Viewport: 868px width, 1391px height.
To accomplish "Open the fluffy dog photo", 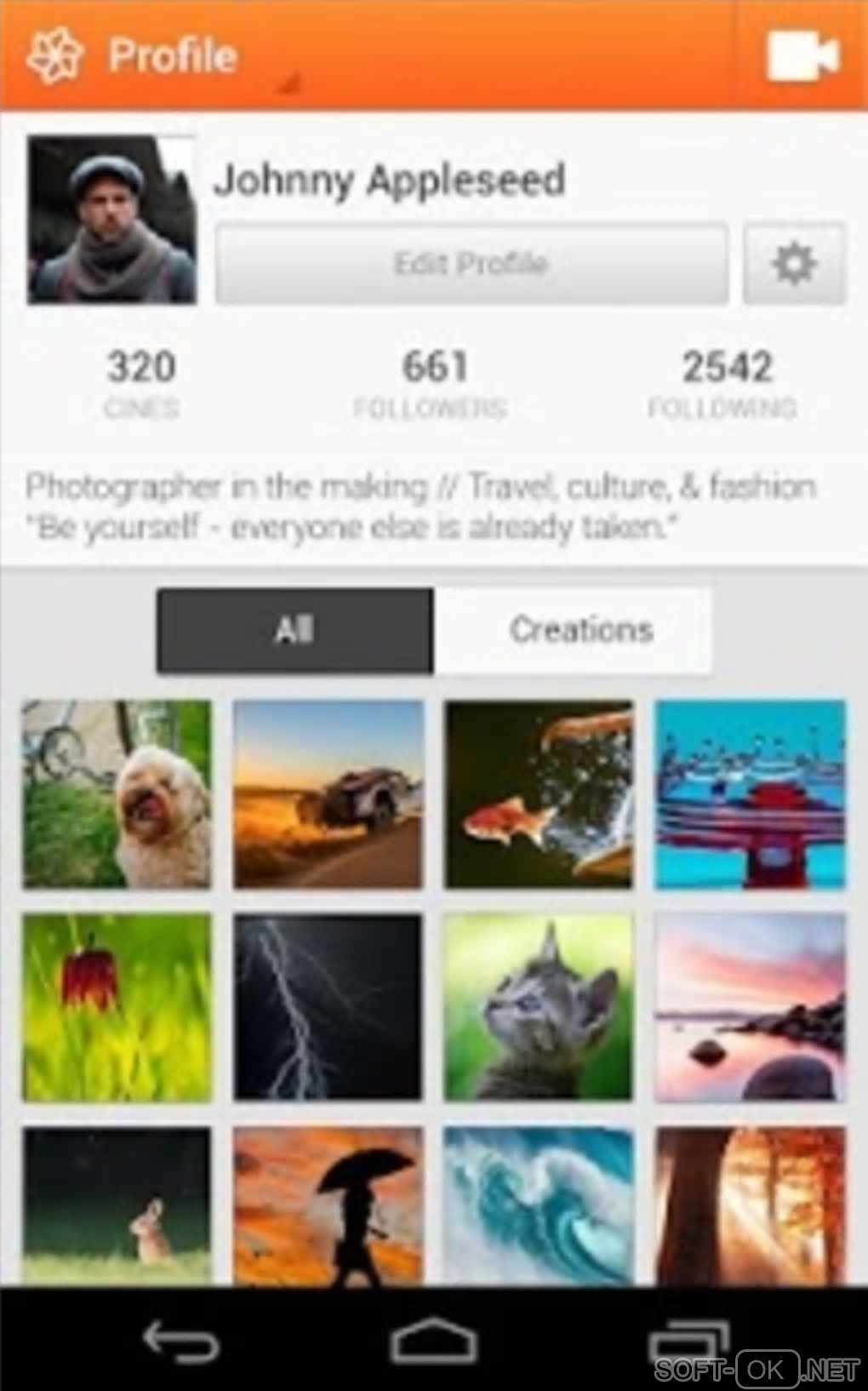I will click(117, 794).
